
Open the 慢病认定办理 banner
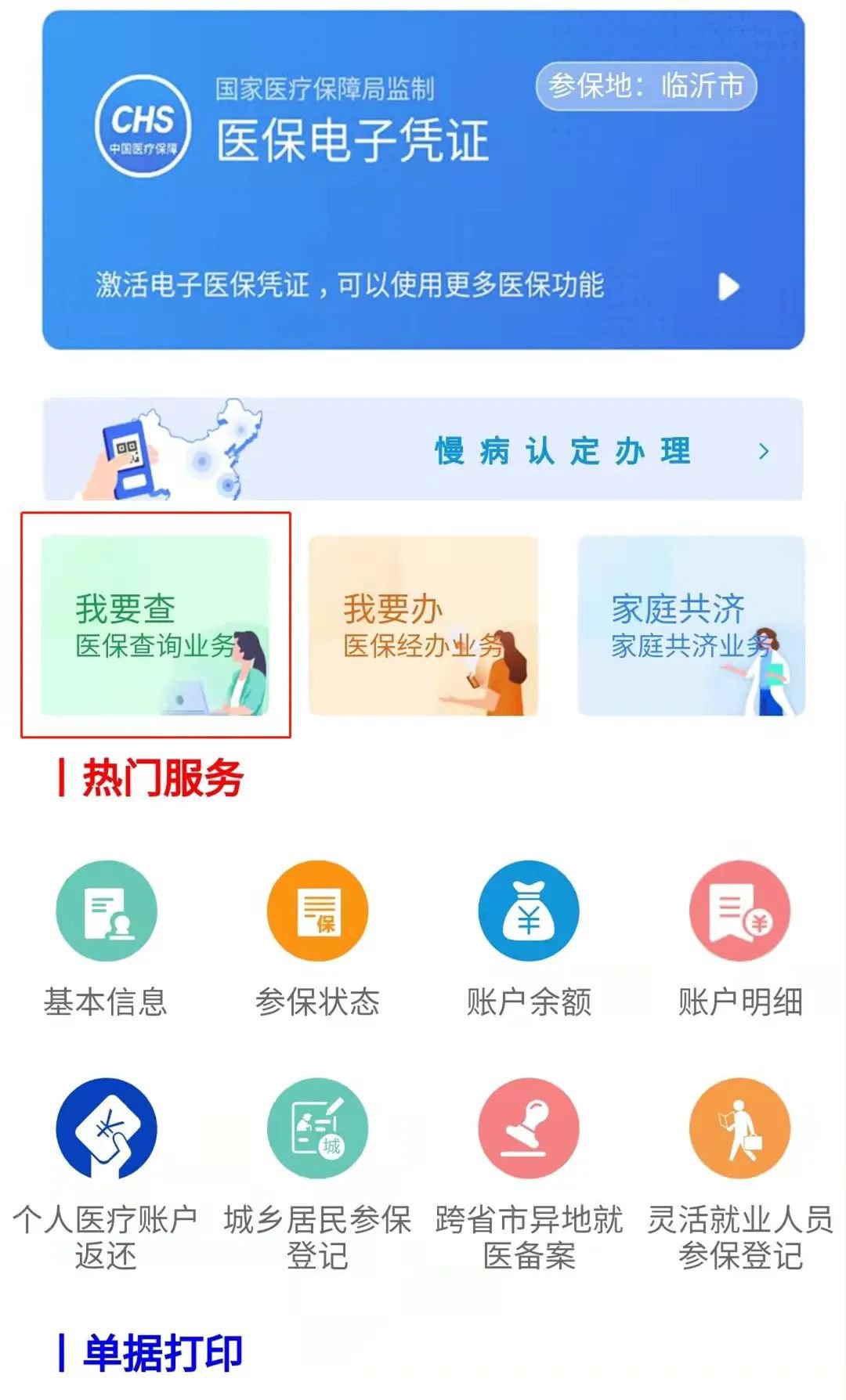tap(423, 450)
